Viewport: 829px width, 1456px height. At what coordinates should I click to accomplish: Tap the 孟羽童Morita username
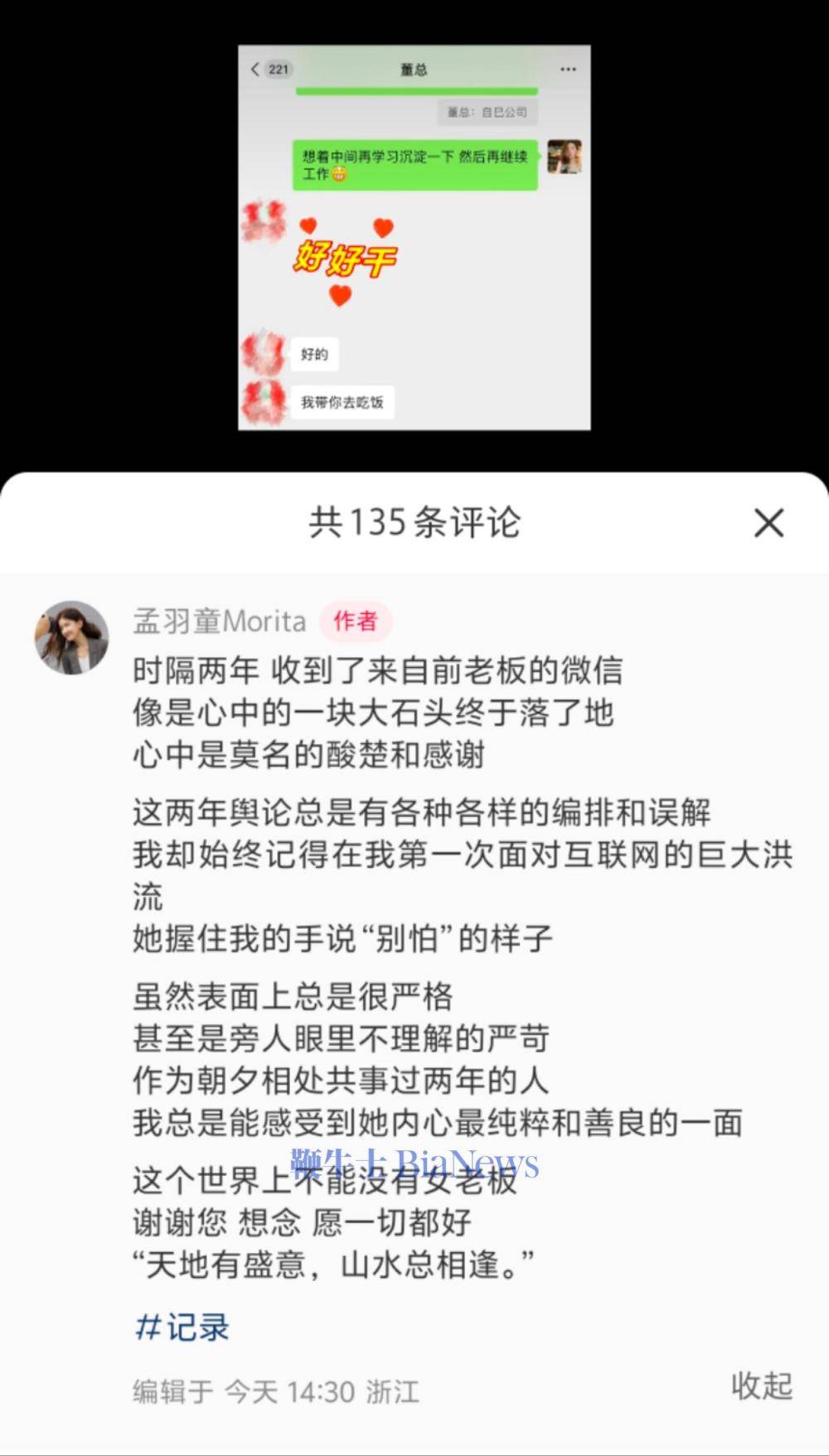[220, 621]
